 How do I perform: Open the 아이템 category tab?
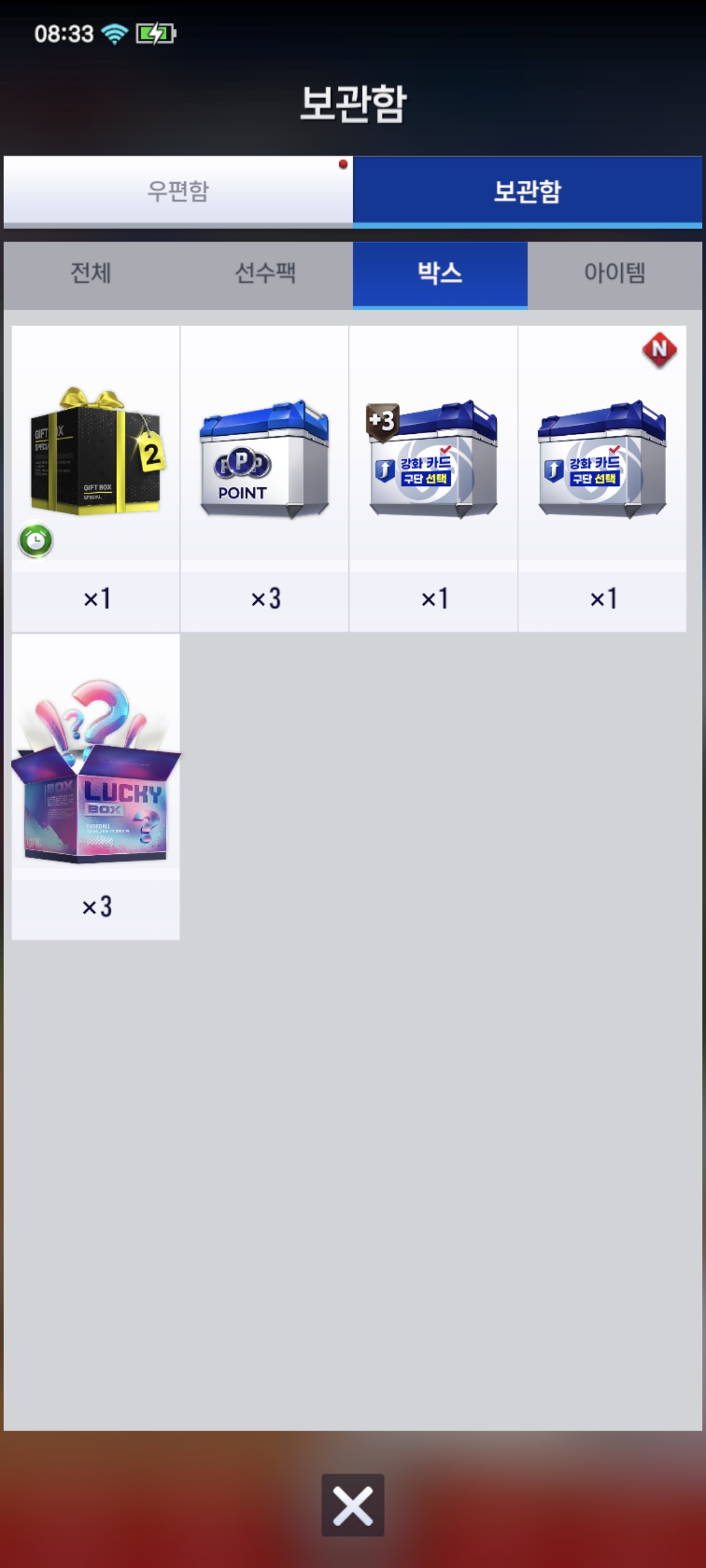(614, 273)
